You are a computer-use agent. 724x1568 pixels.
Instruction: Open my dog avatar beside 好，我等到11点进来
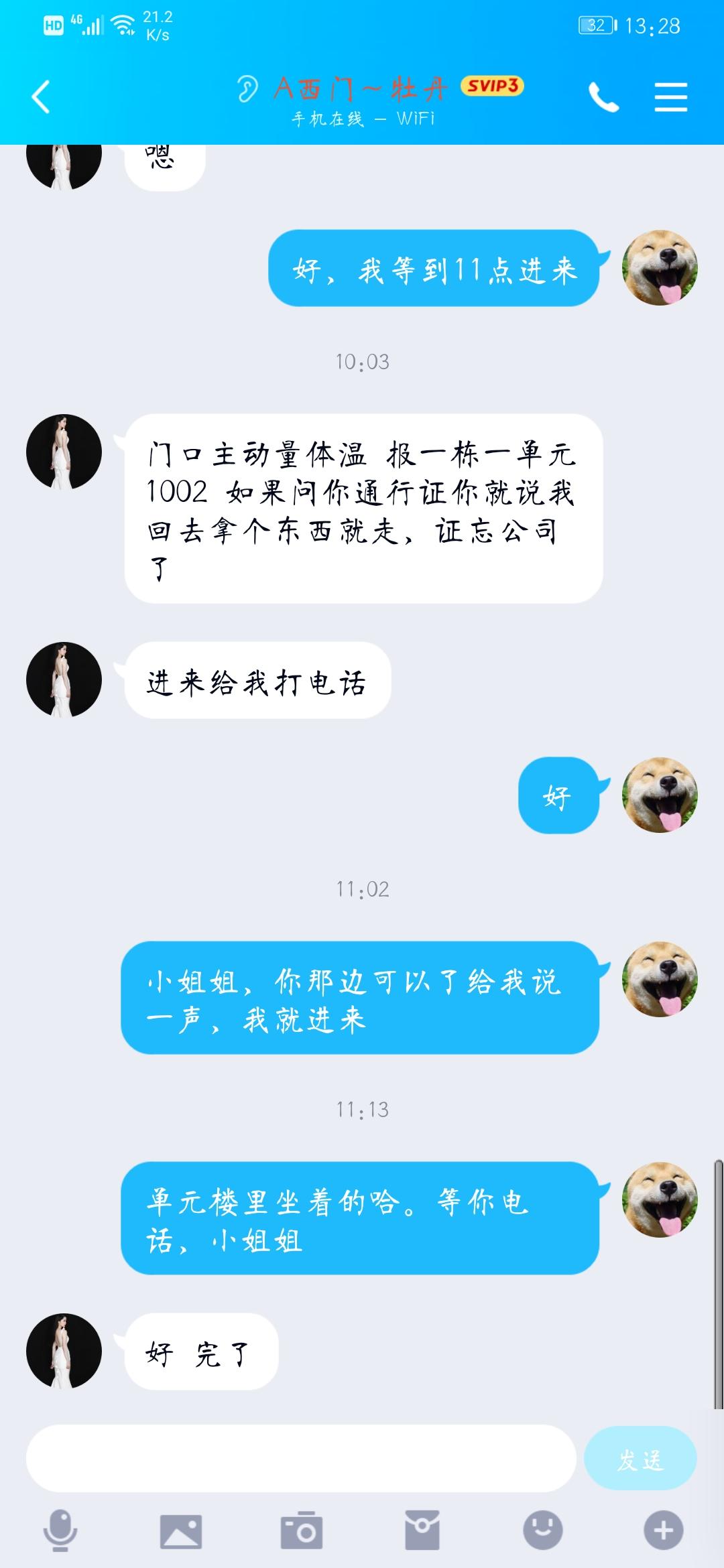coord(660,268)
